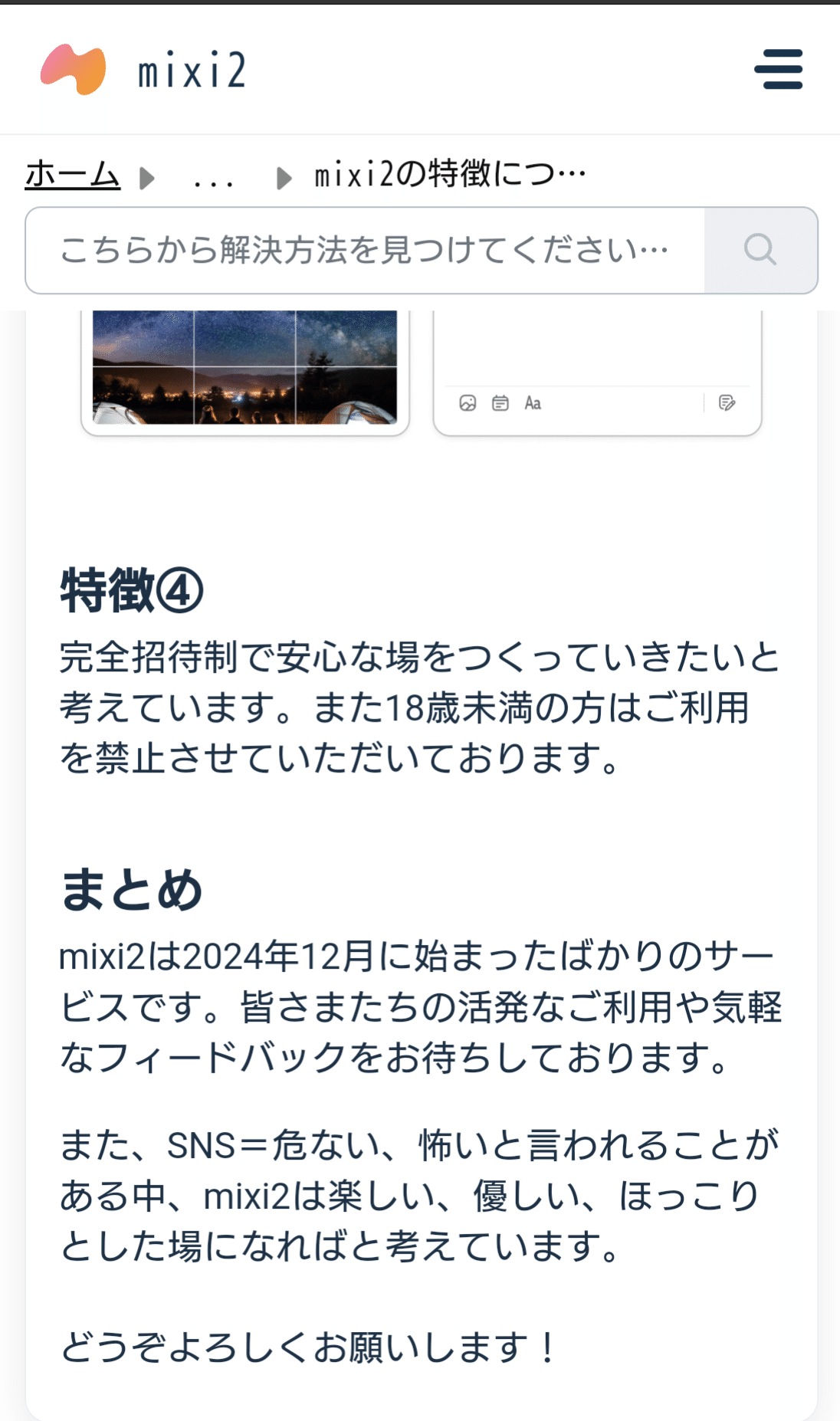Click the search magnifier icon
The width and height of the screenshot is (840, 1421).
click(760, 250)
